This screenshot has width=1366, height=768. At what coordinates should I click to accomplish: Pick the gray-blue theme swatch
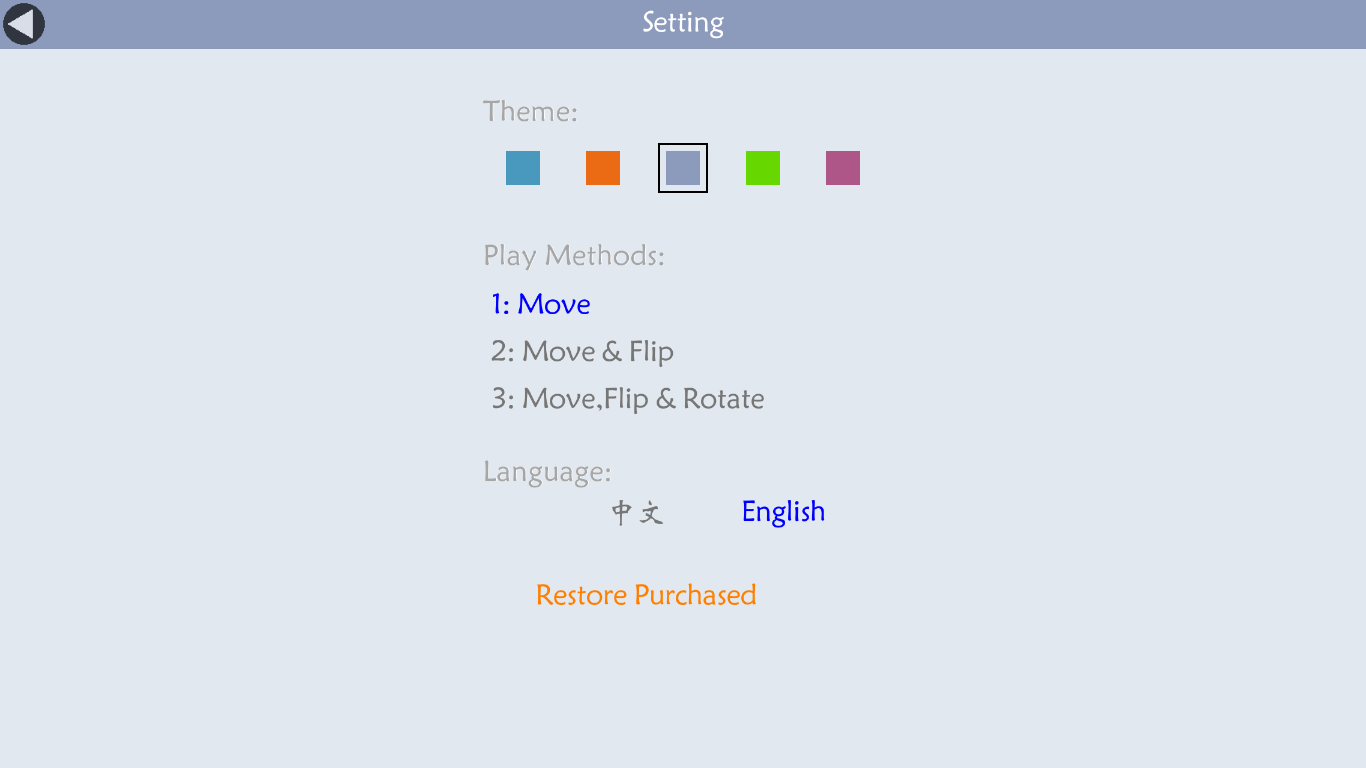[x=683, y=168]
